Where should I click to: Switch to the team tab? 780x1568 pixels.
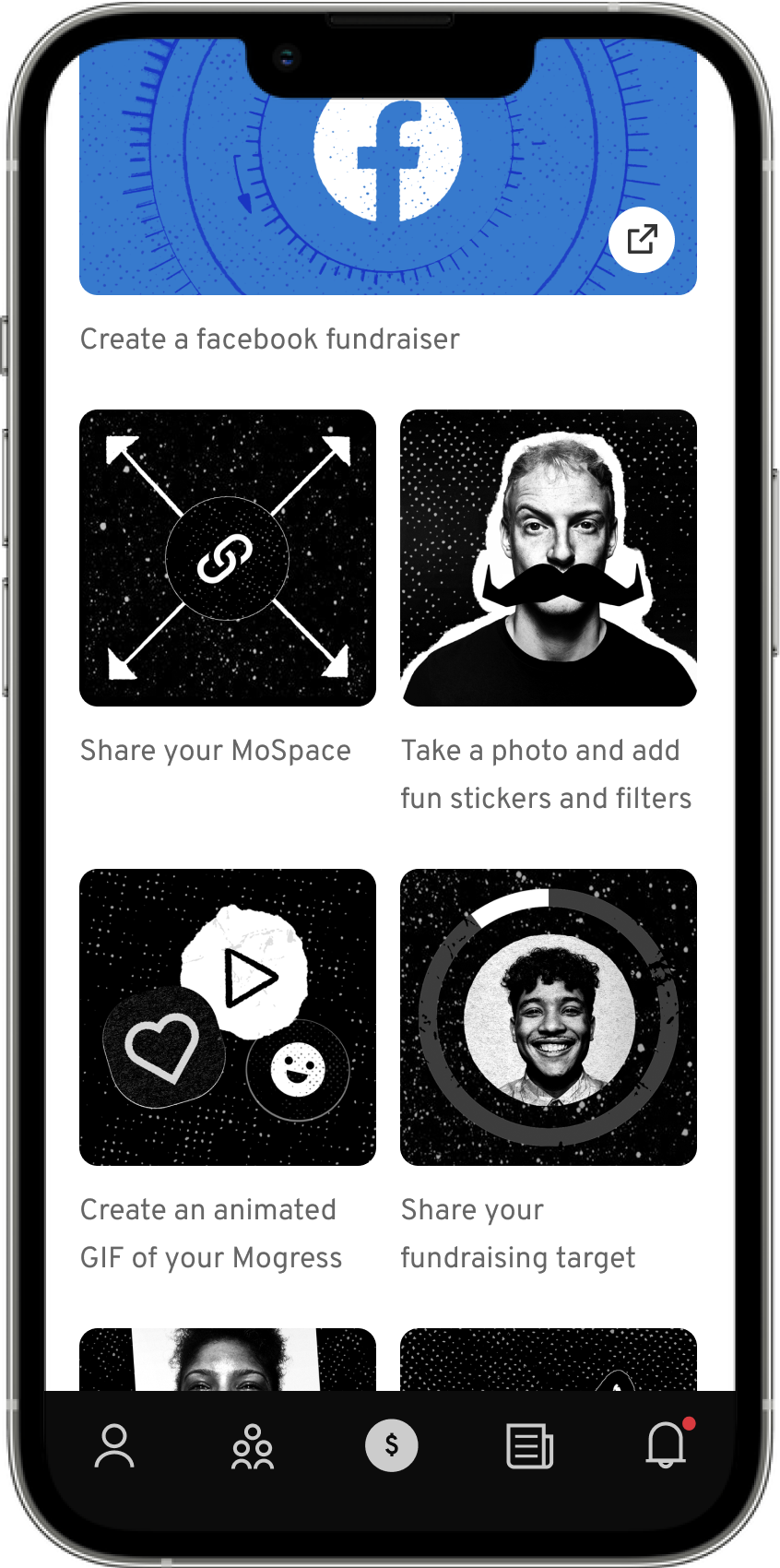coord(253,1445)
